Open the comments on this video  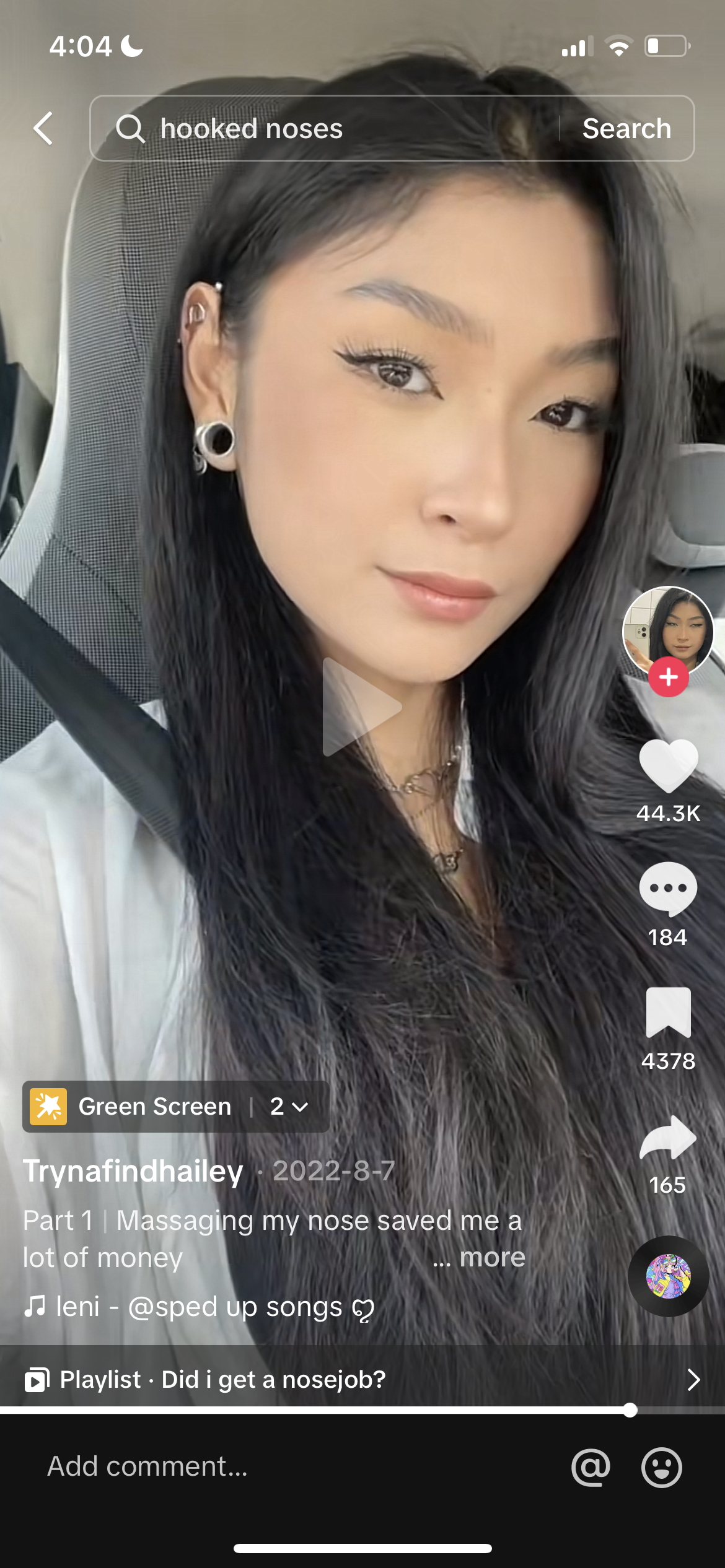click(668, 889)
